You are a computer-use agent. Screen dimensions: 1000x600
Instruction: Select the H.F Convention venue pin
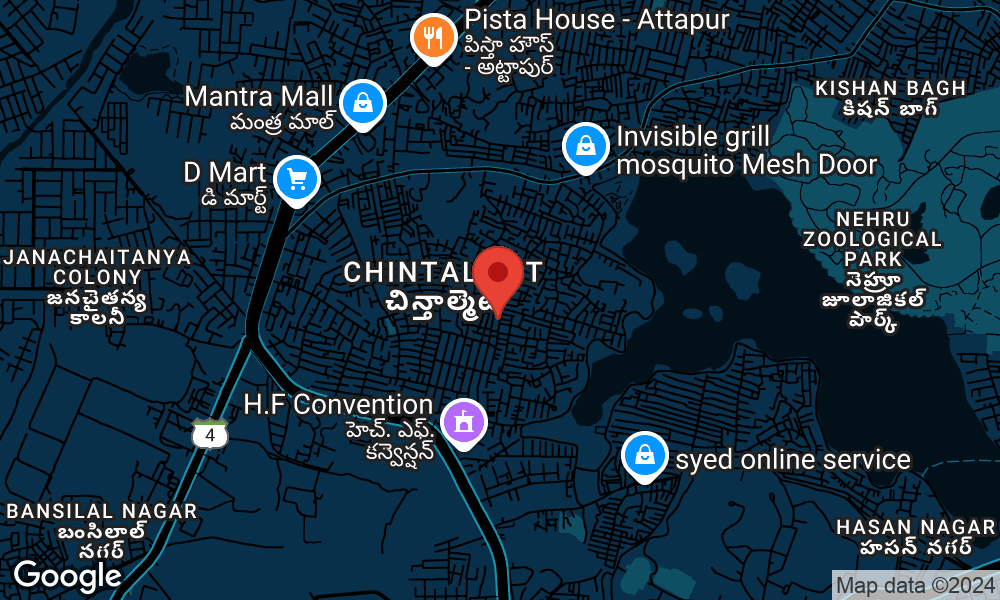[x=463, y=421]
